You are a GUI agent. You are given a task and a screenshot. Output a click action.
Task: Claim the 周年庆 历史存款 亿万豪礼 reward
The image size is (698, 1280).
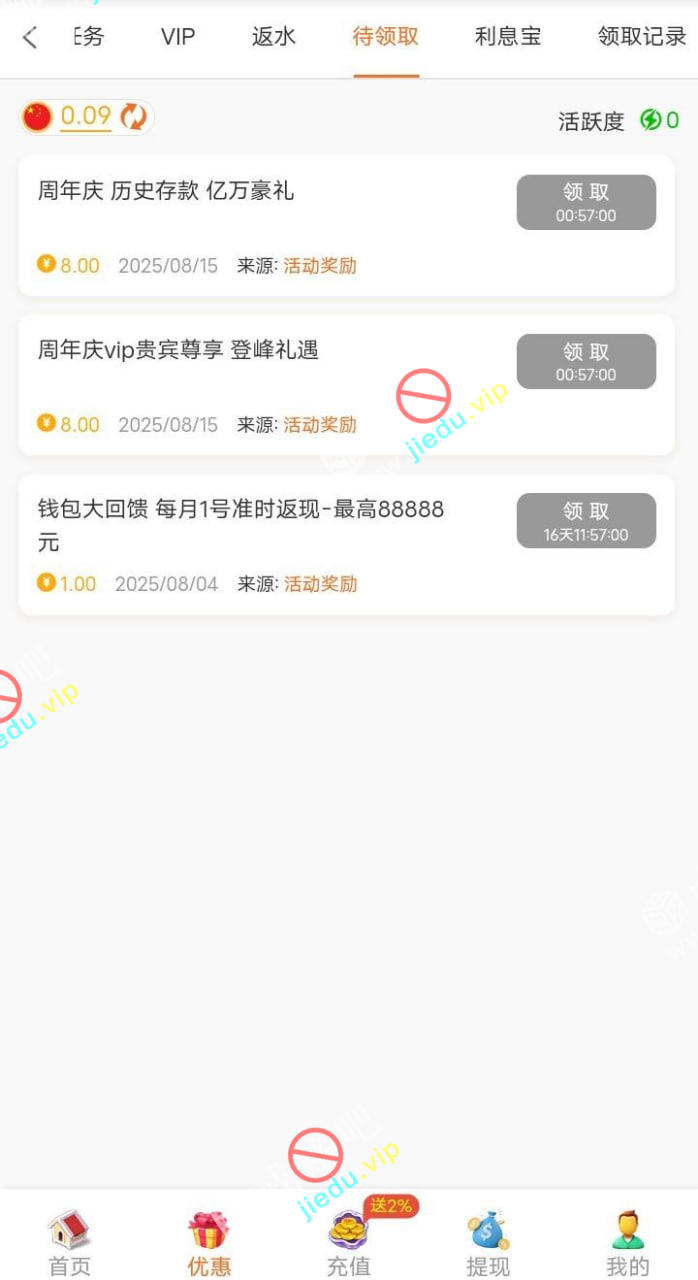(586, 202)
